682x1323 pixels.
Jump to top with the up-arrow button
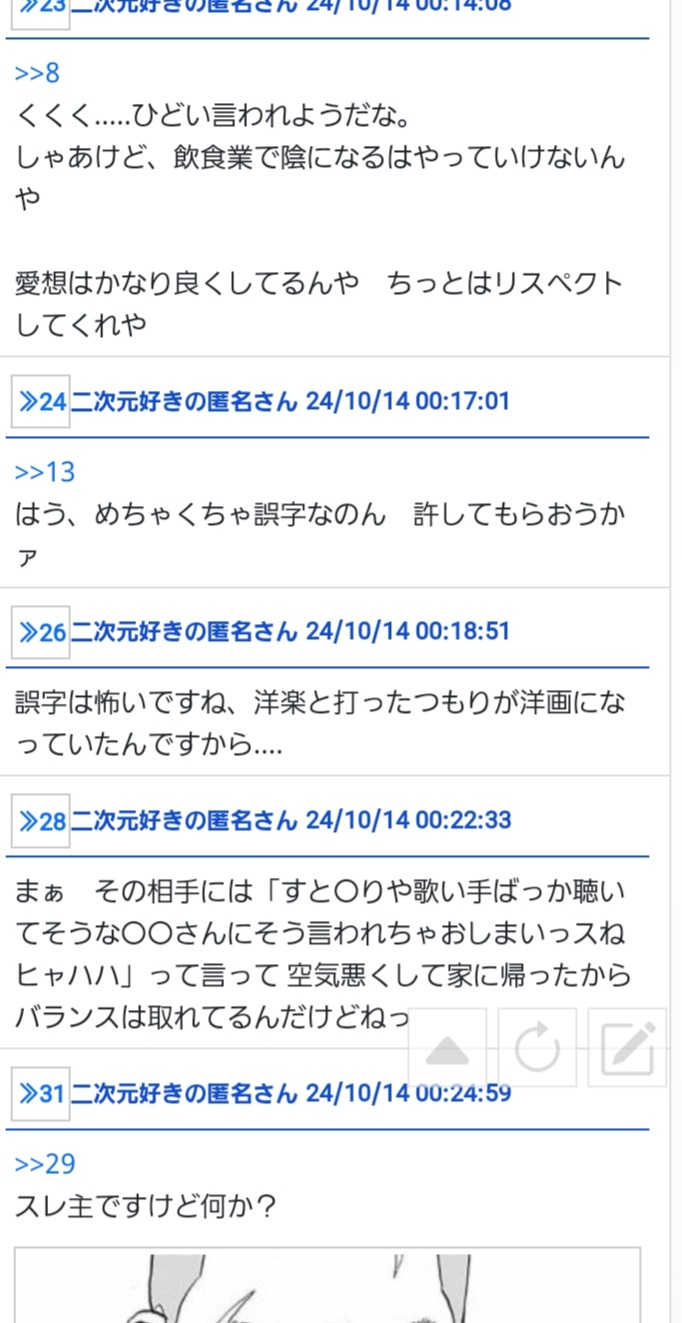tap(448, 1048)
